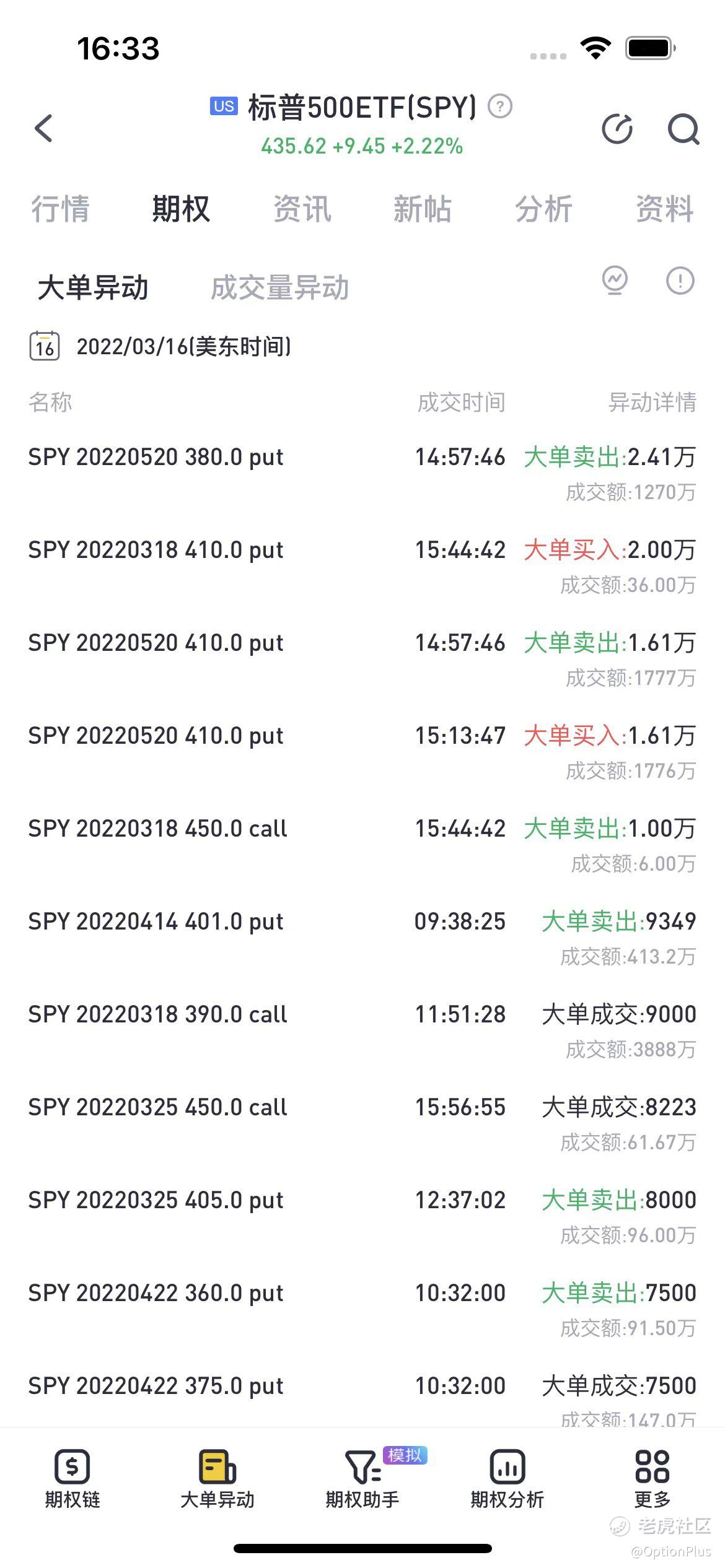The image size is (725, 1568).
Task: Open the date picker for 2022/03/16
Action: tap(160, 346)
